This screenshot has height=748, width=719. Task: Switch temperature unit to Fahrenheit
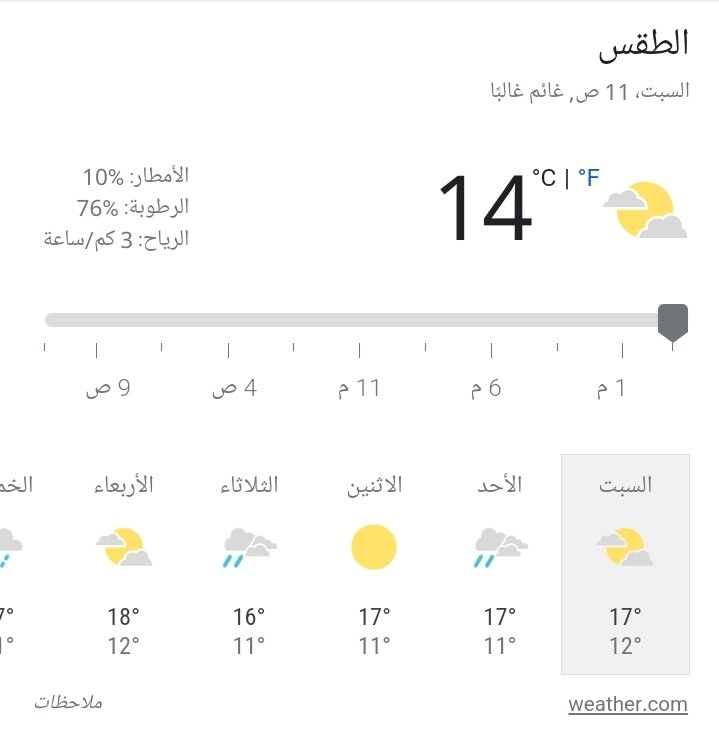[x=588, y=179]
